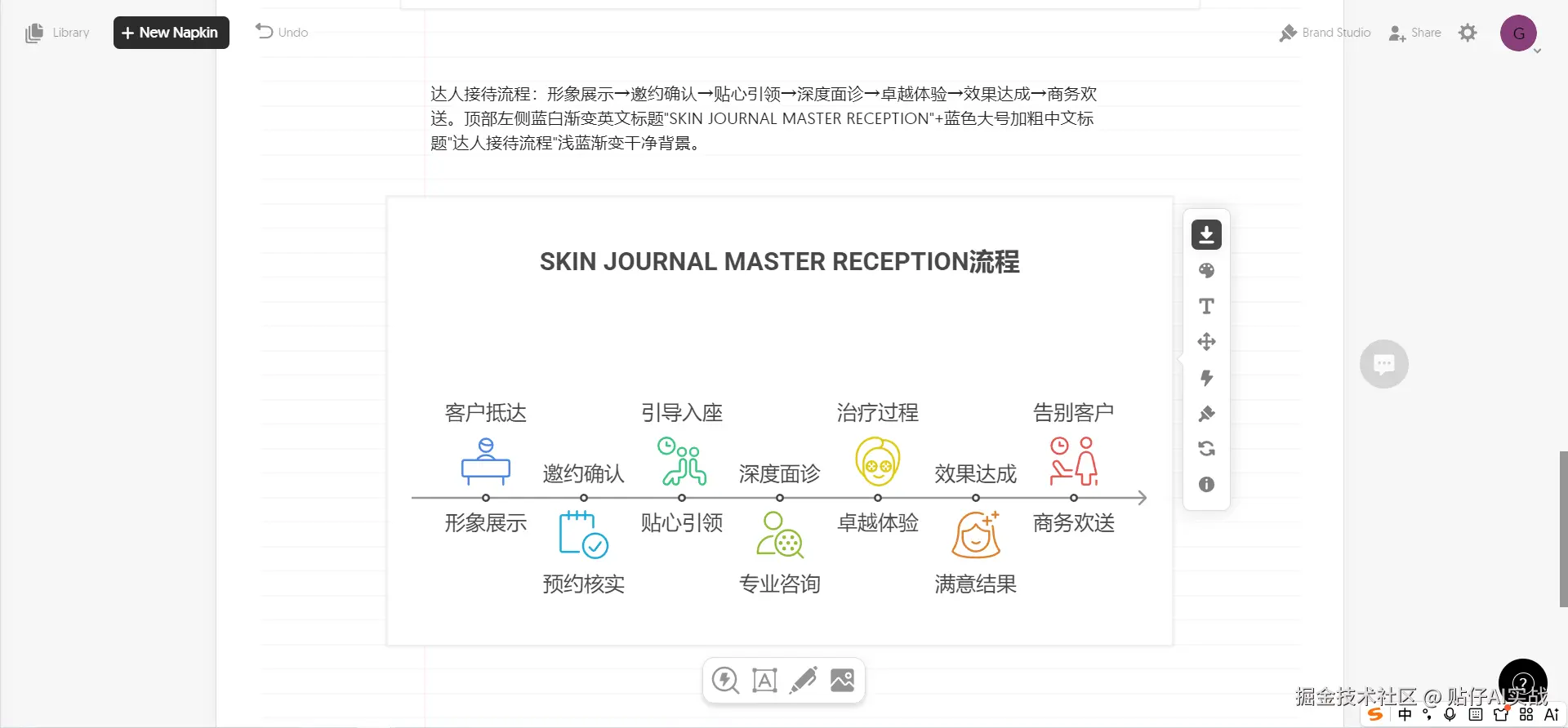This screenshot has width=1568, height=728.
Task: Open the account avatar menu
Action: click(x=1518, y=33)
